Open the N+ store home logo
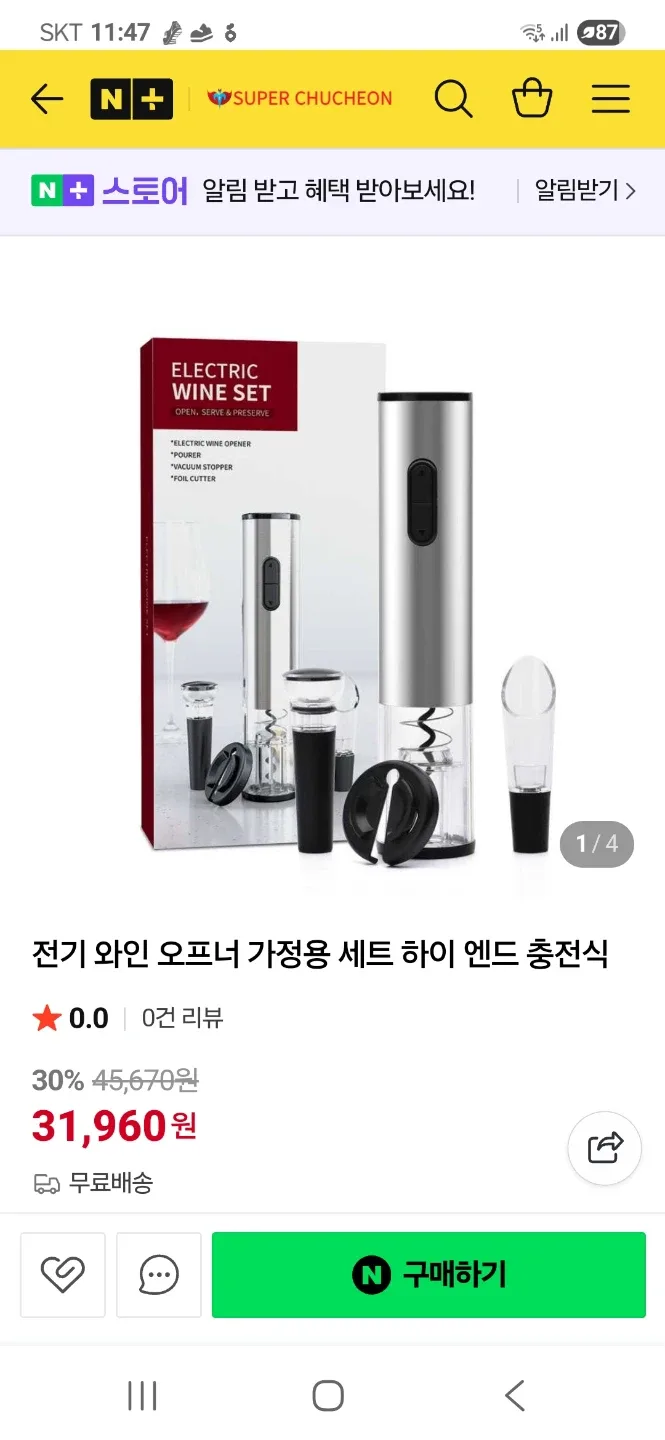Image resolution: width=665 pixels, height=1440 pixels. click(x=131, y=99)
